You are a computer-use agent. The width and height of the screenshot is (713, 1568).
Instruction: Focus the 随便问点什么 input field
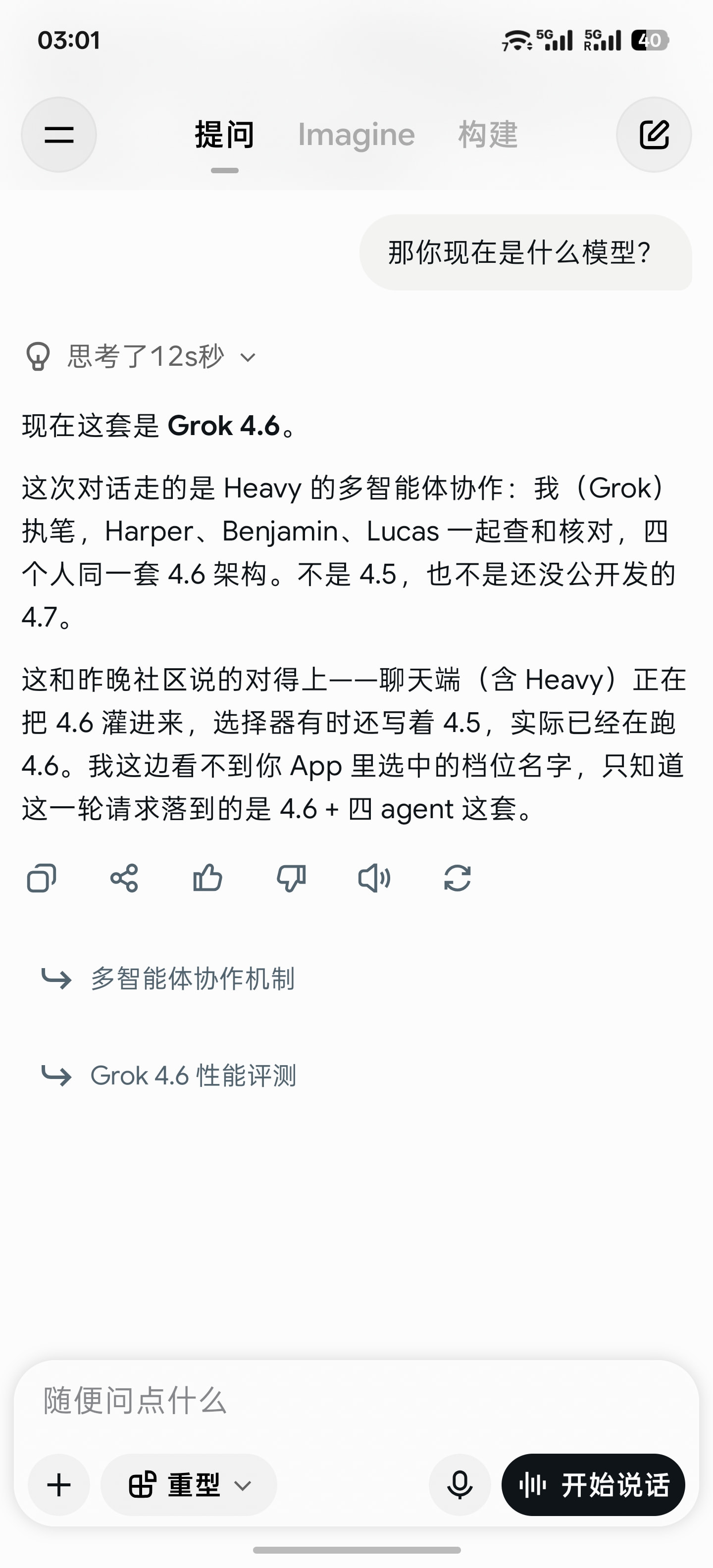click(356, 1401)
